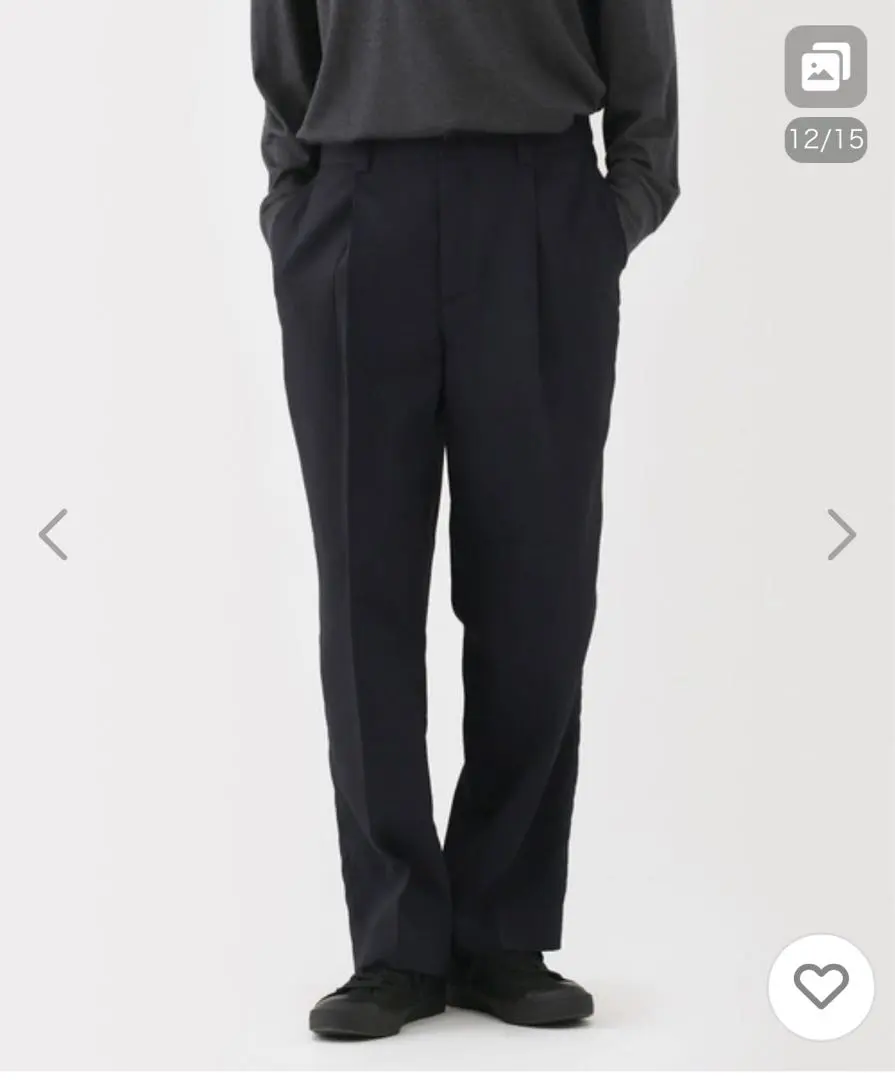Open the image gallery view icon

point(825,66)
